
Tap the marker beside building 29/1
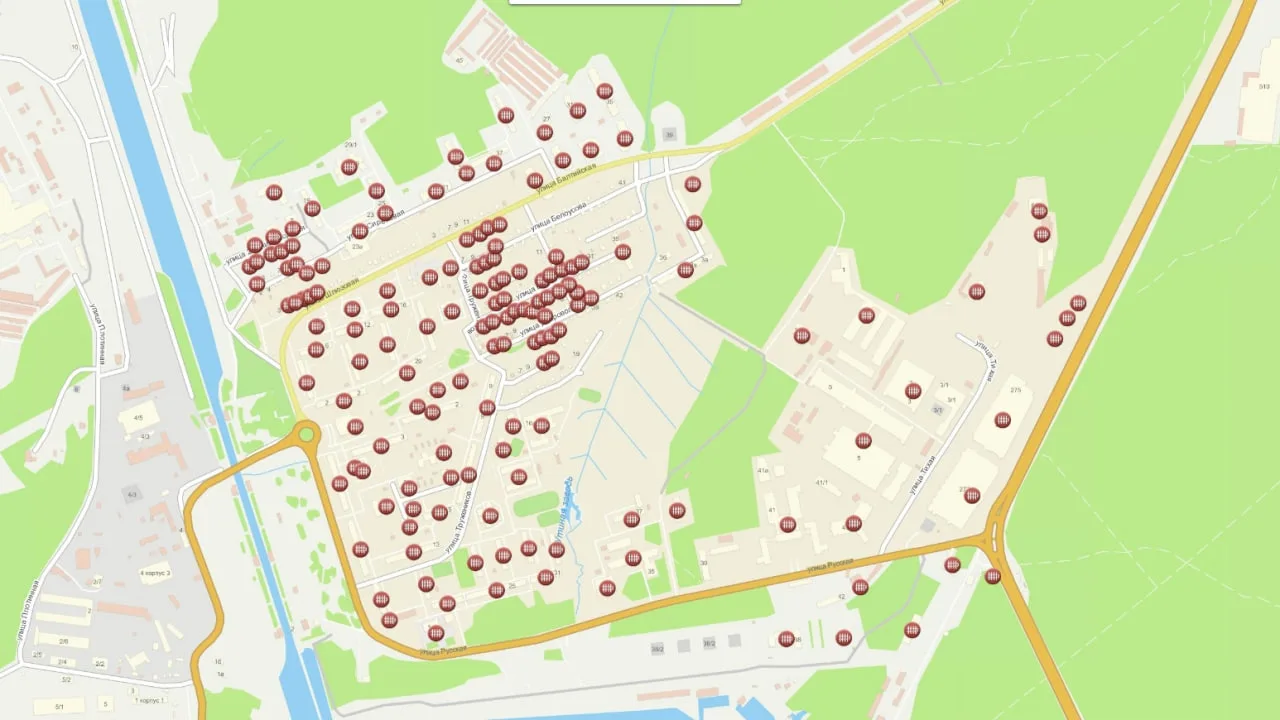point(349,167)
